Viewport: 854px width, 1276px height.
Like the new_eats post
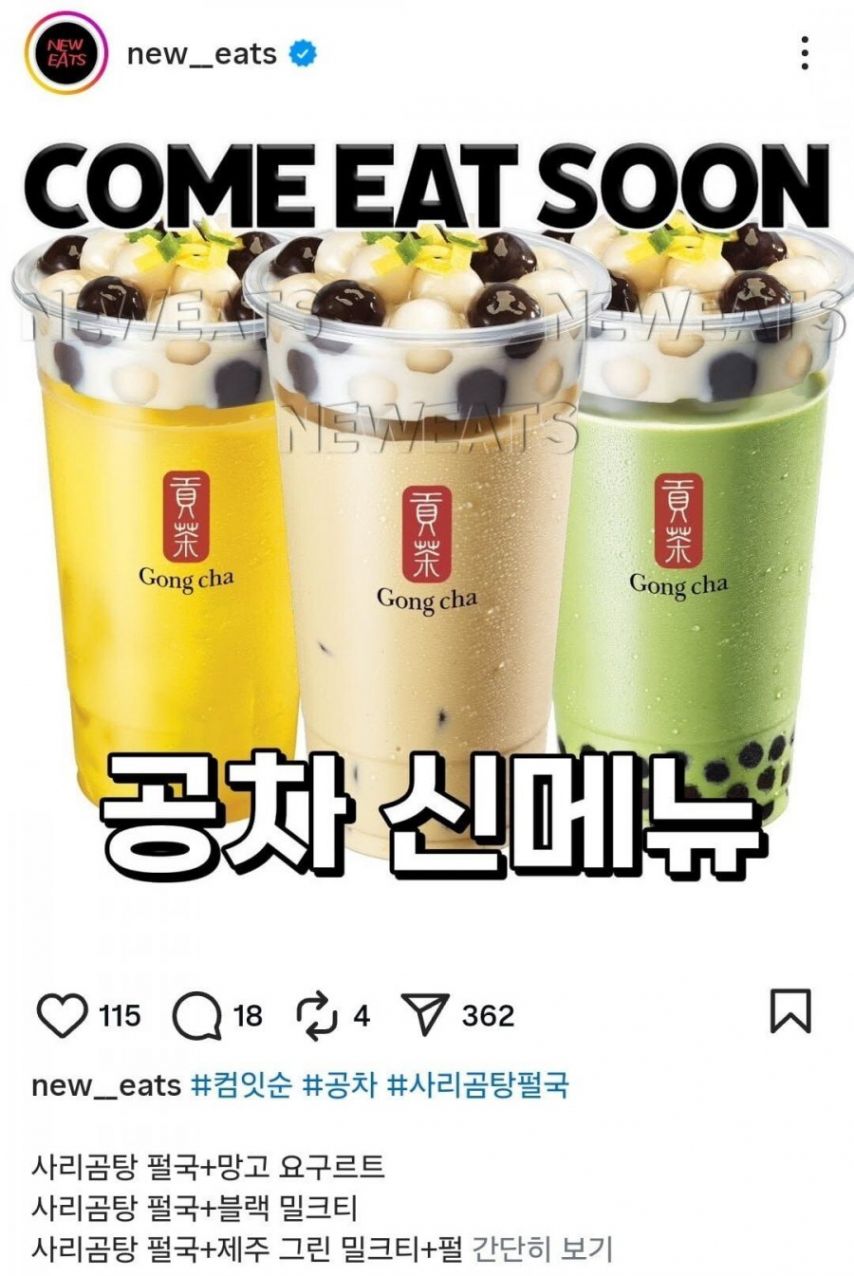[x=61, y=1016]
